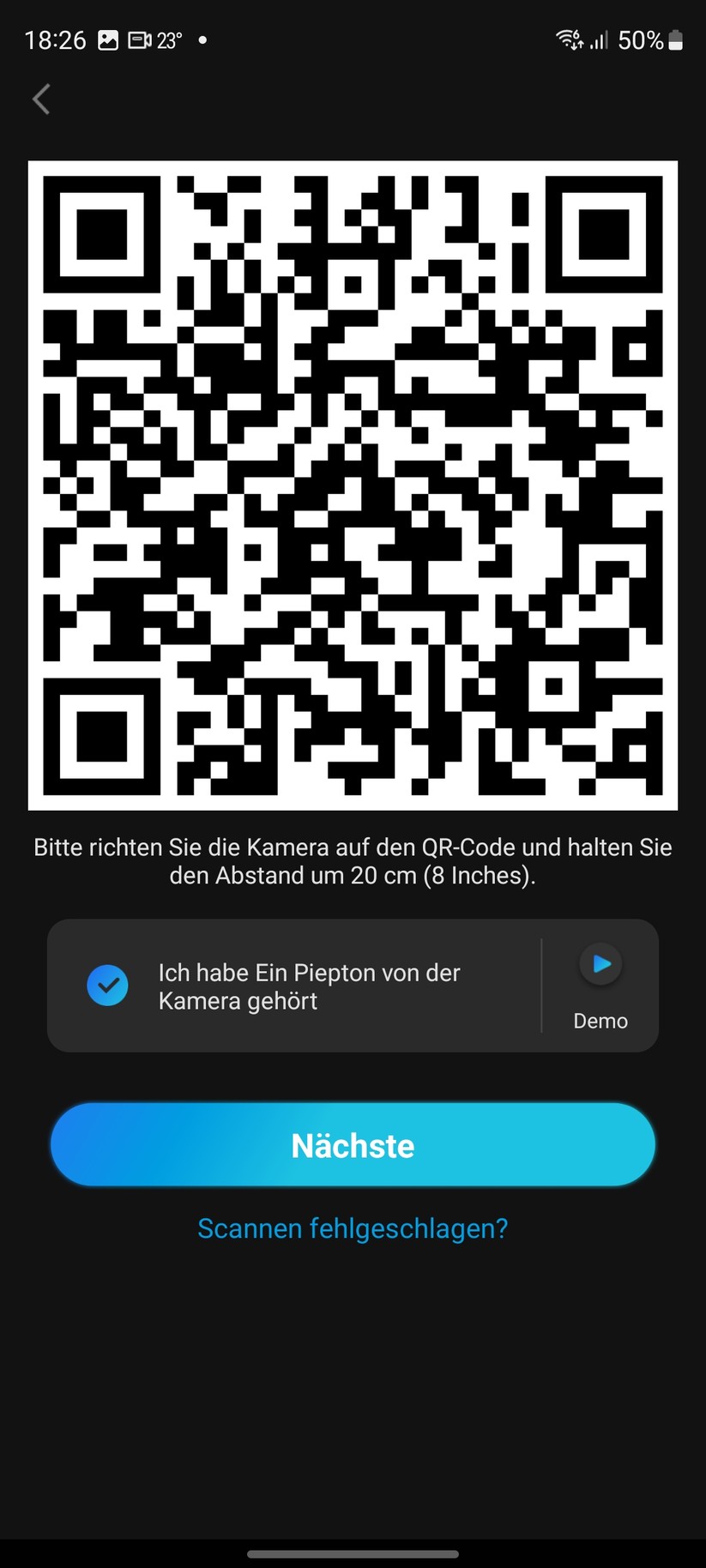Open the Scannen fehlgeschlagen link
The height and width of the screenshot is (1568, 706).
[x=353, y=1227]
